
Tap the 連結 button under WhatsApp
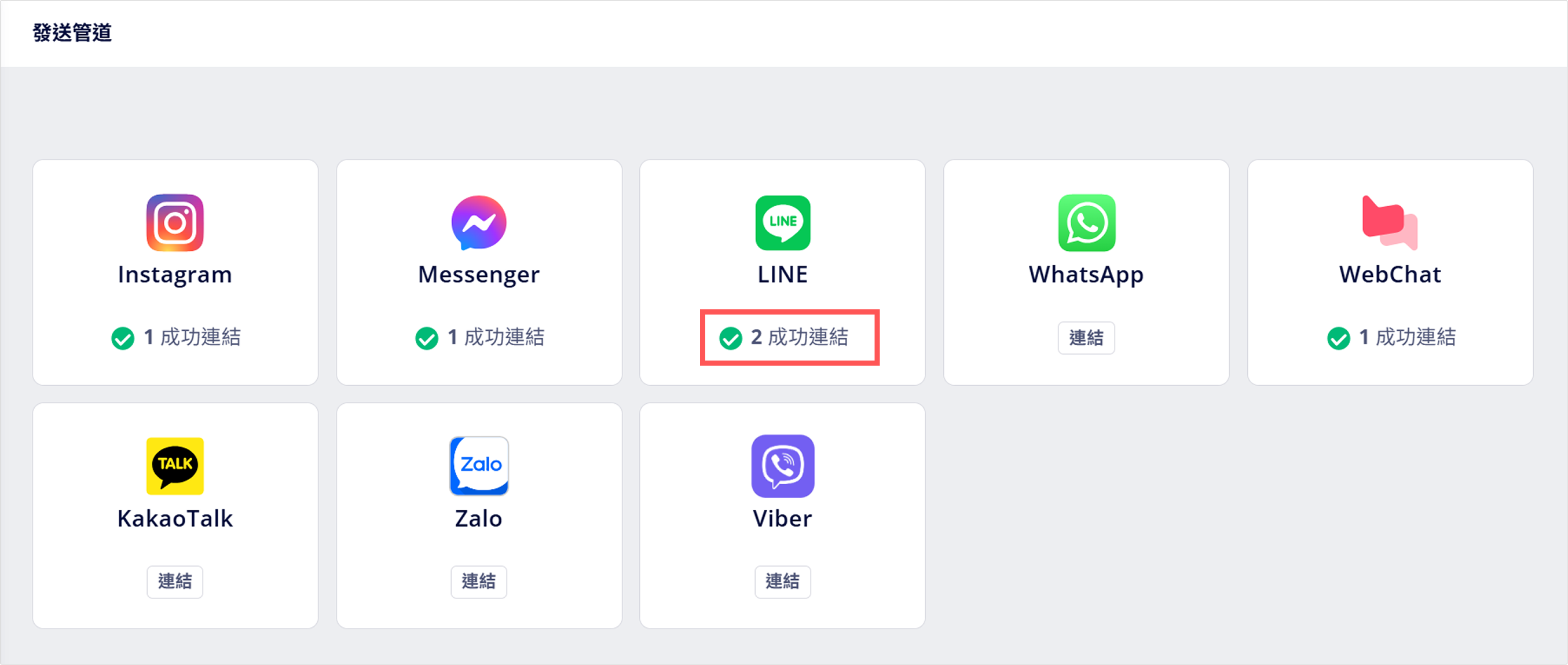click(1086, 337)
